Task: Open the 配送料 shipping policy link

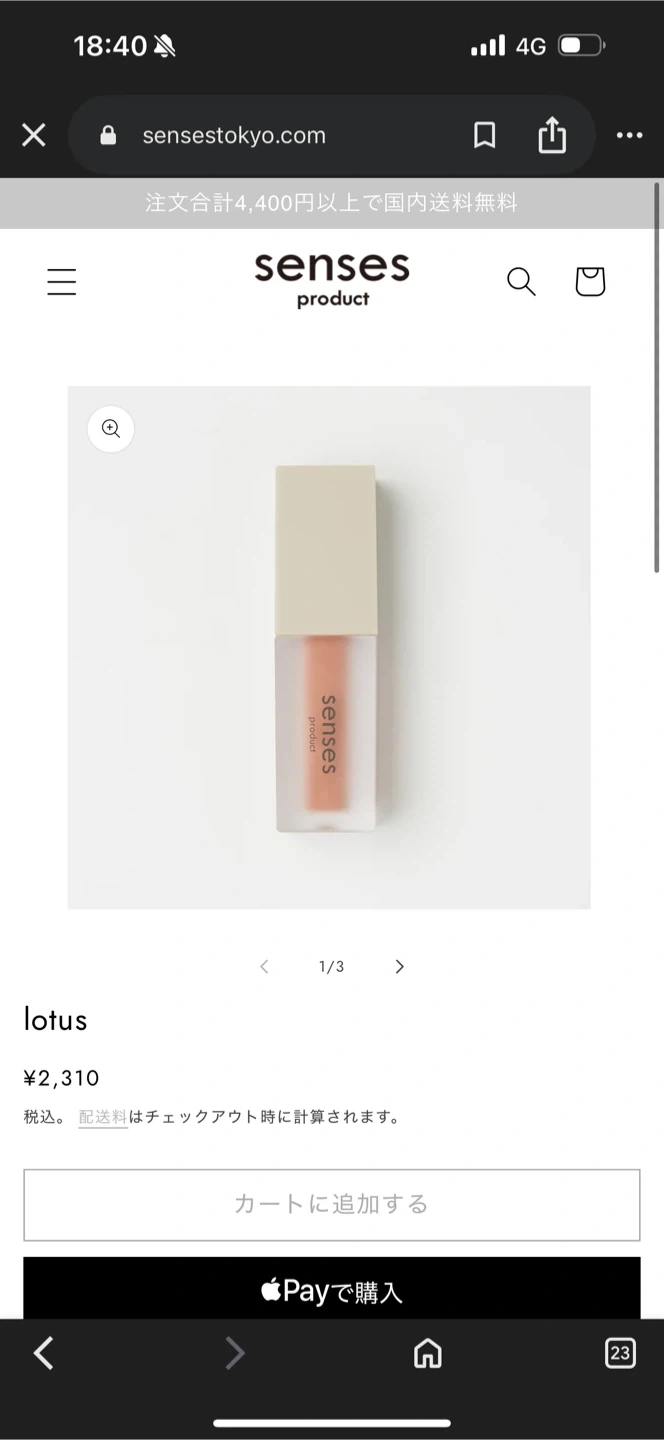Action: (103, 1117)
